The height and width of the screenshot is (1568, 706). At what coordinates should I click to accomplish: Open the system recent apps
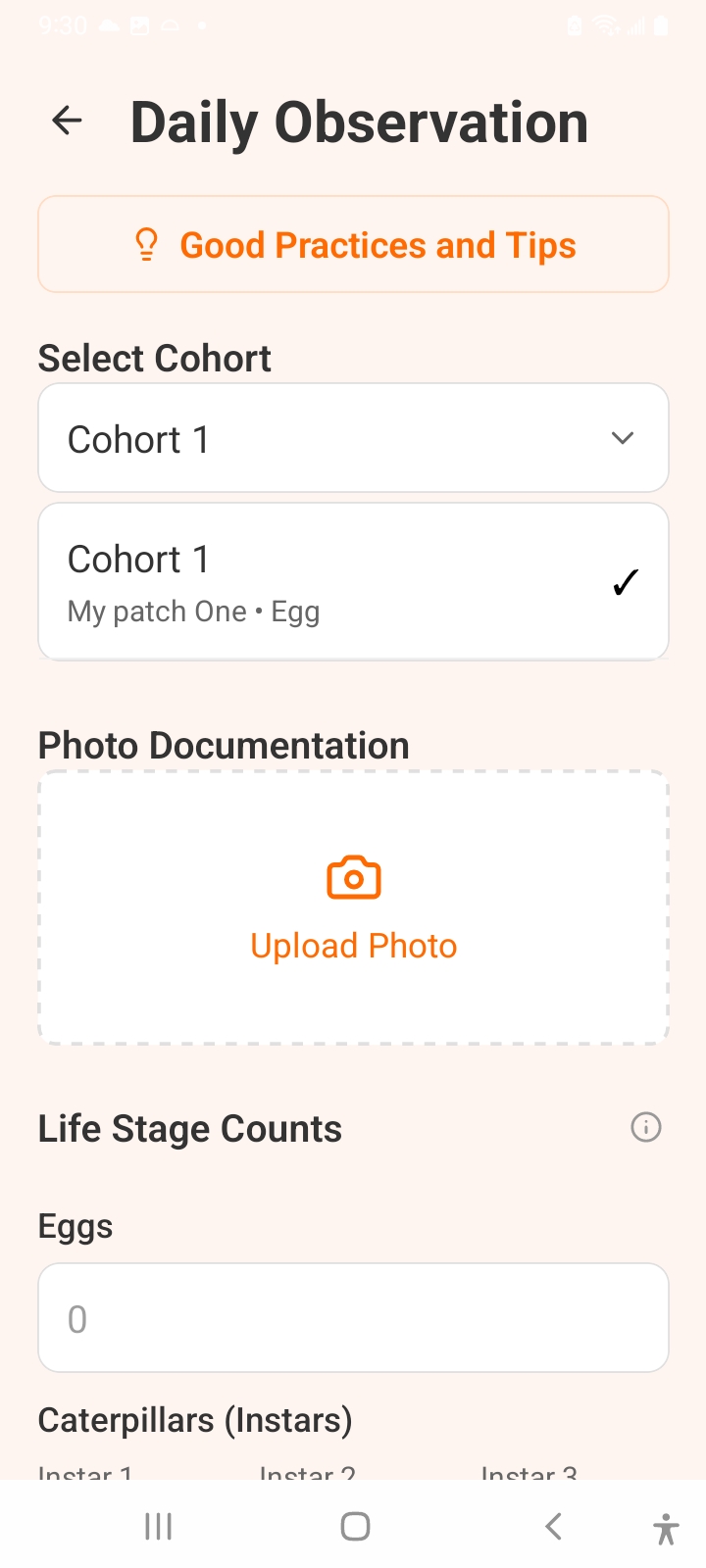point(158,1526)
